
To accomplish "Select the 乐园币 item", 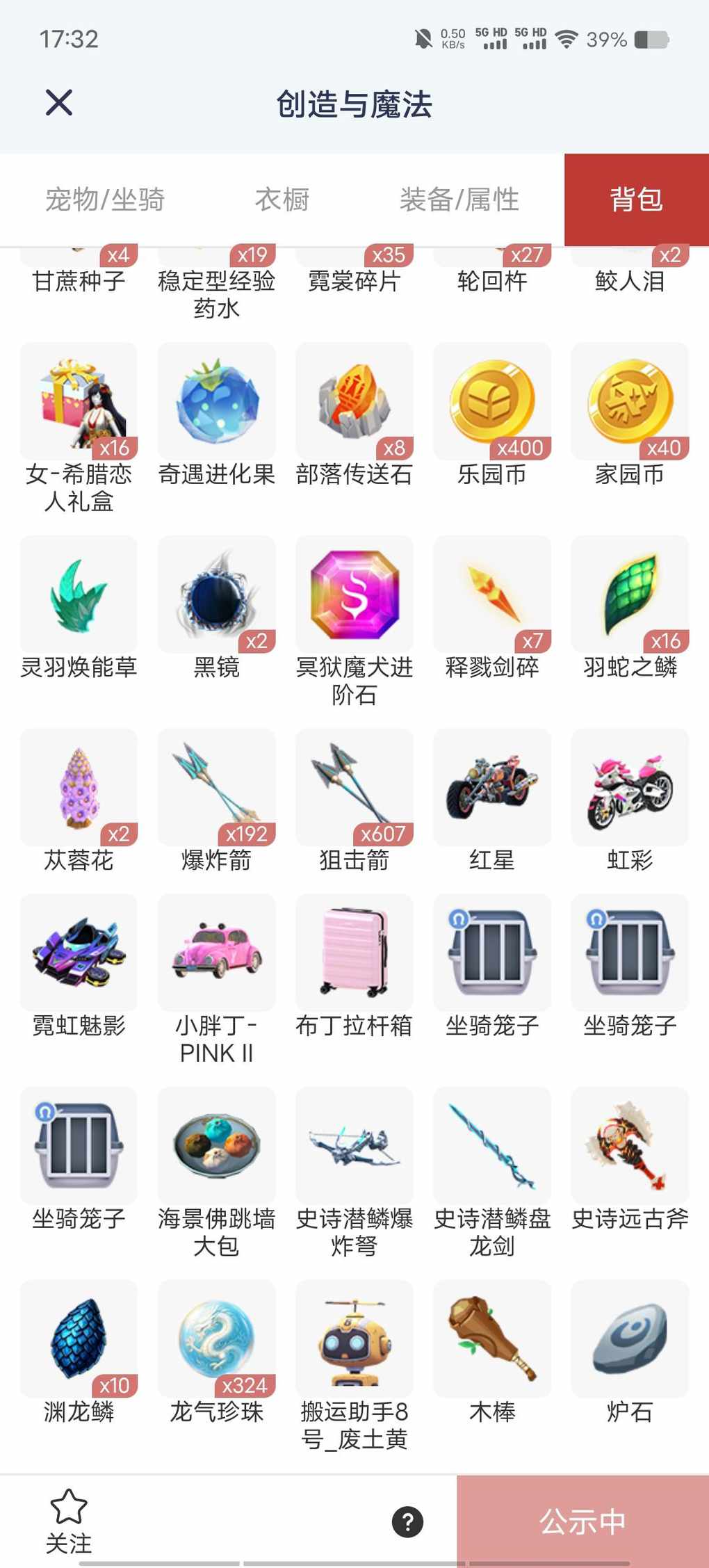I will pyautogui.click(x=492, y=402).
